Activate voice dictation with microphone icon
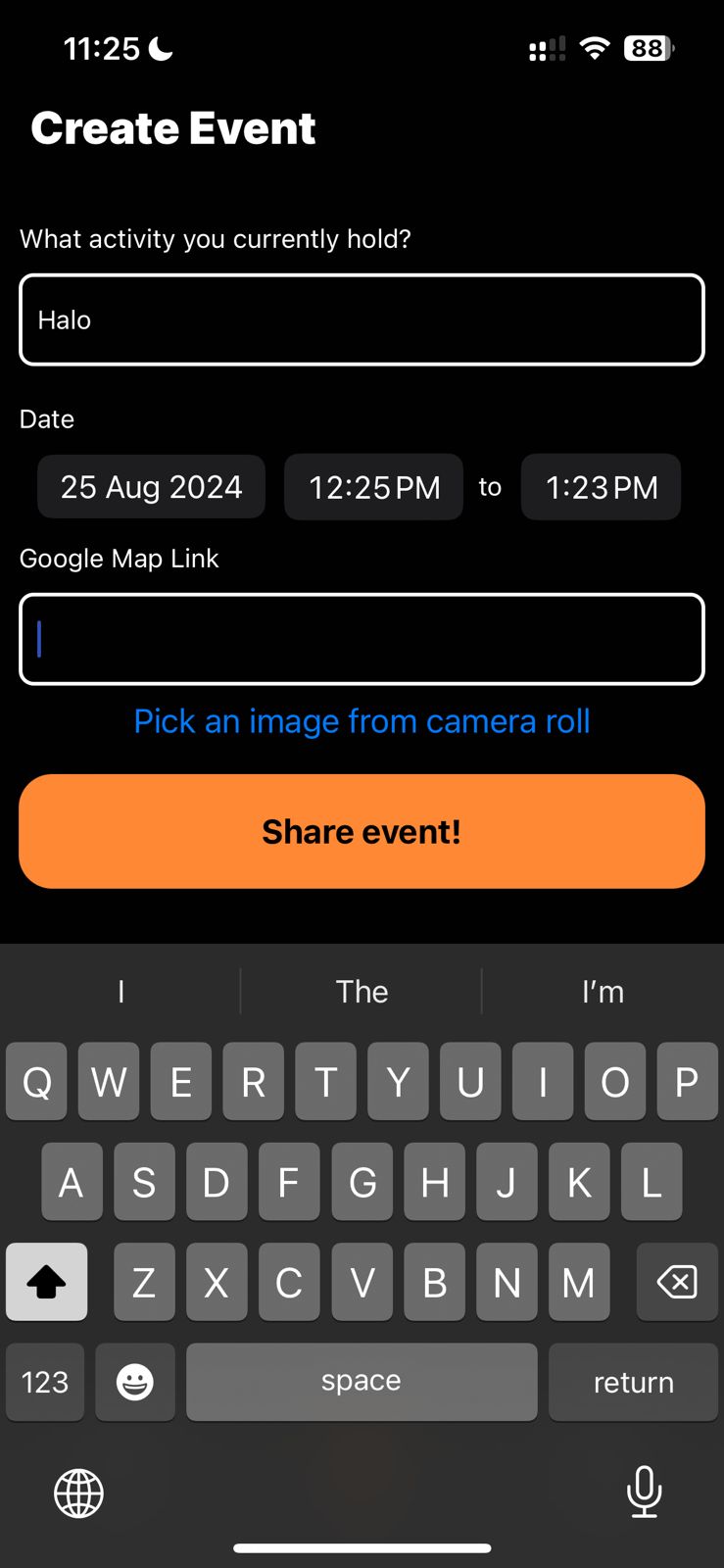Screen dimensions: 724x1568 (x=644, y=1493)
